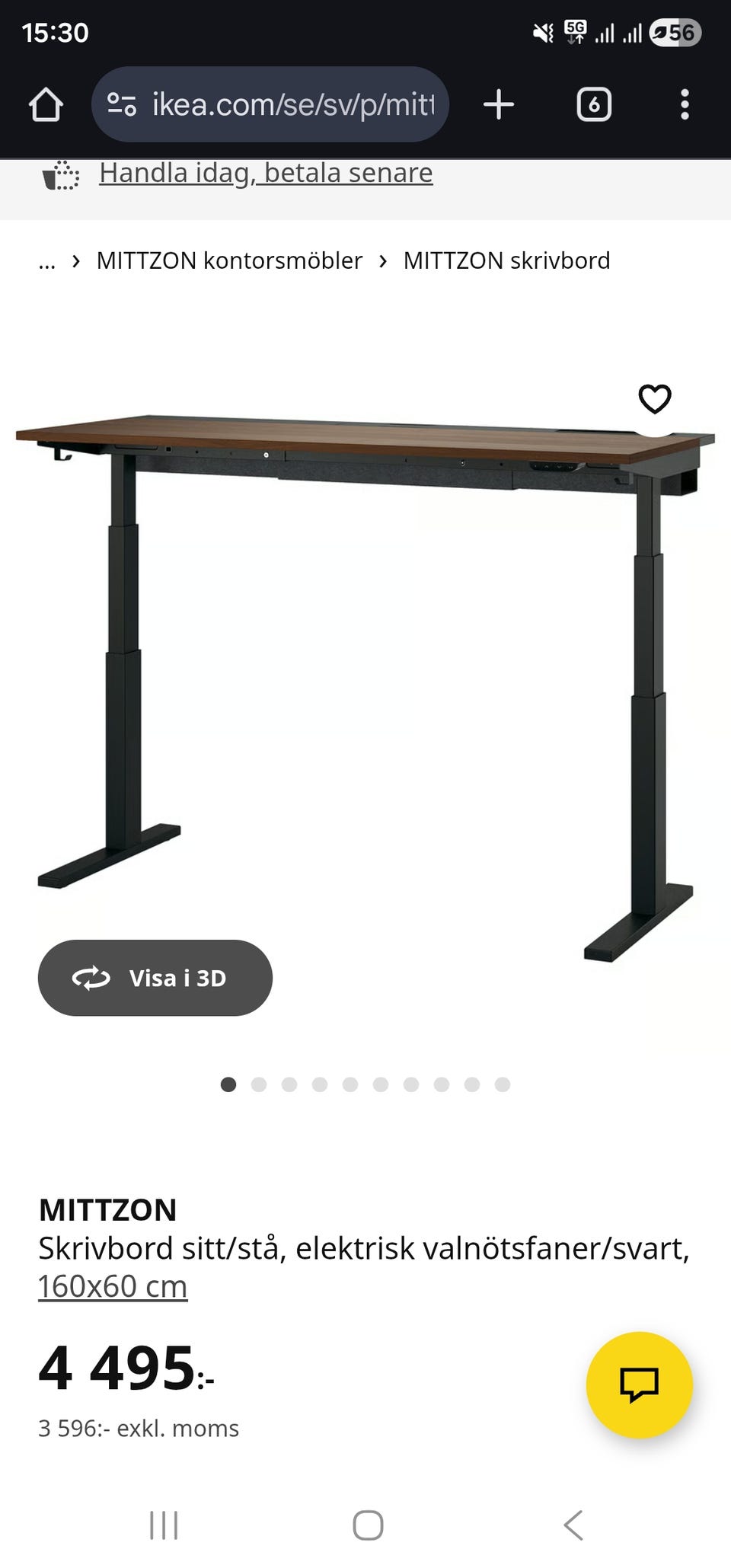The image size is (731, 1568).
Task: Go to the browser home page
Action: tap(46, 104)
